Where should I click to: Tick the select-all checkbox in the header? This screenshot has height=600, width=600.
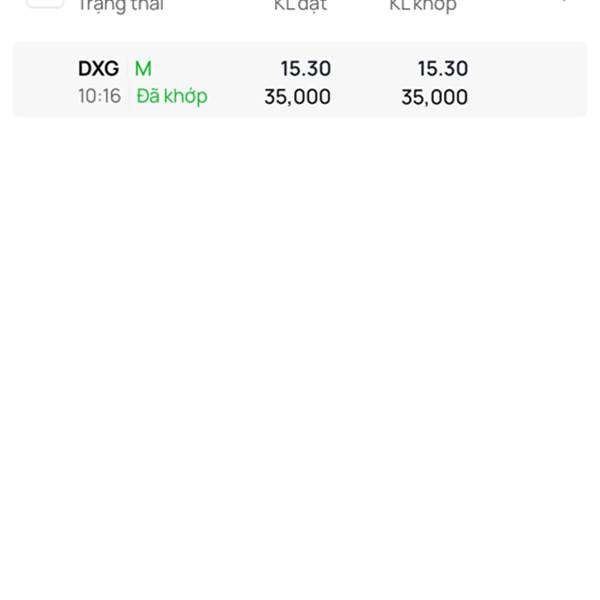pyautogui.click(x=45, y=3)
